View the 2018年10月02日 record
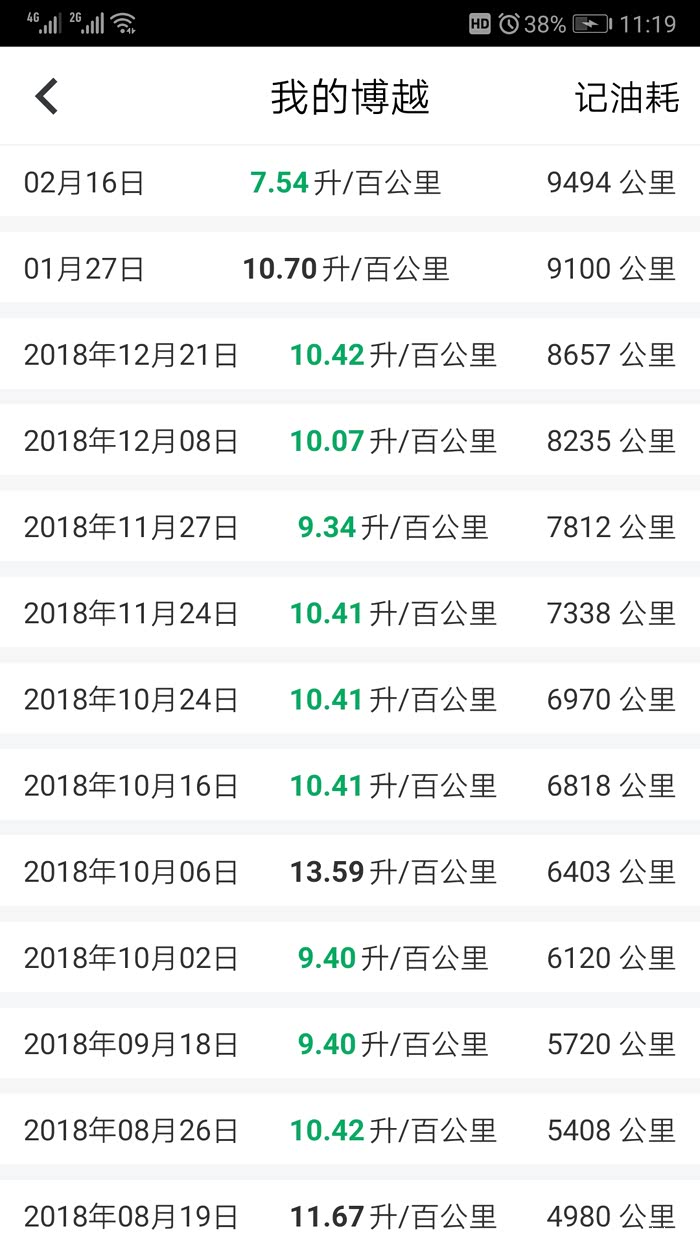700x1244 pixels. click(350, 958)
